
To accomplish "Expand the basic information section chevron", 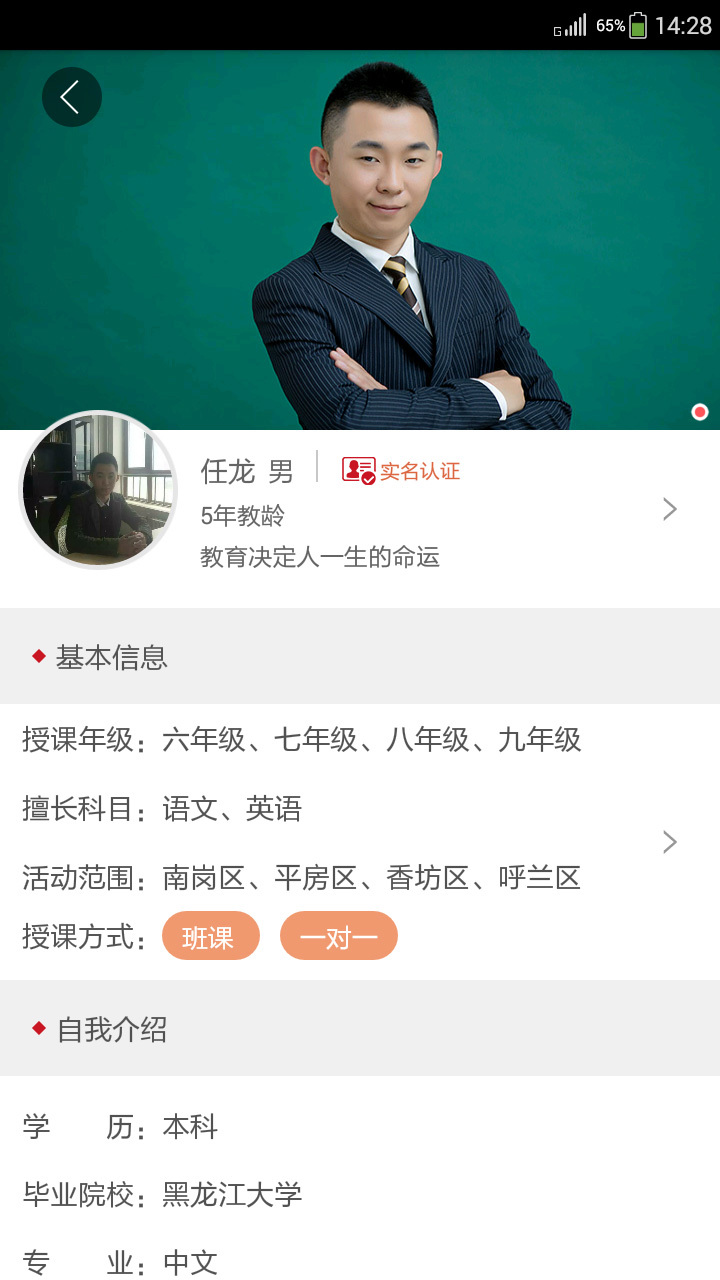I will 670,842.
